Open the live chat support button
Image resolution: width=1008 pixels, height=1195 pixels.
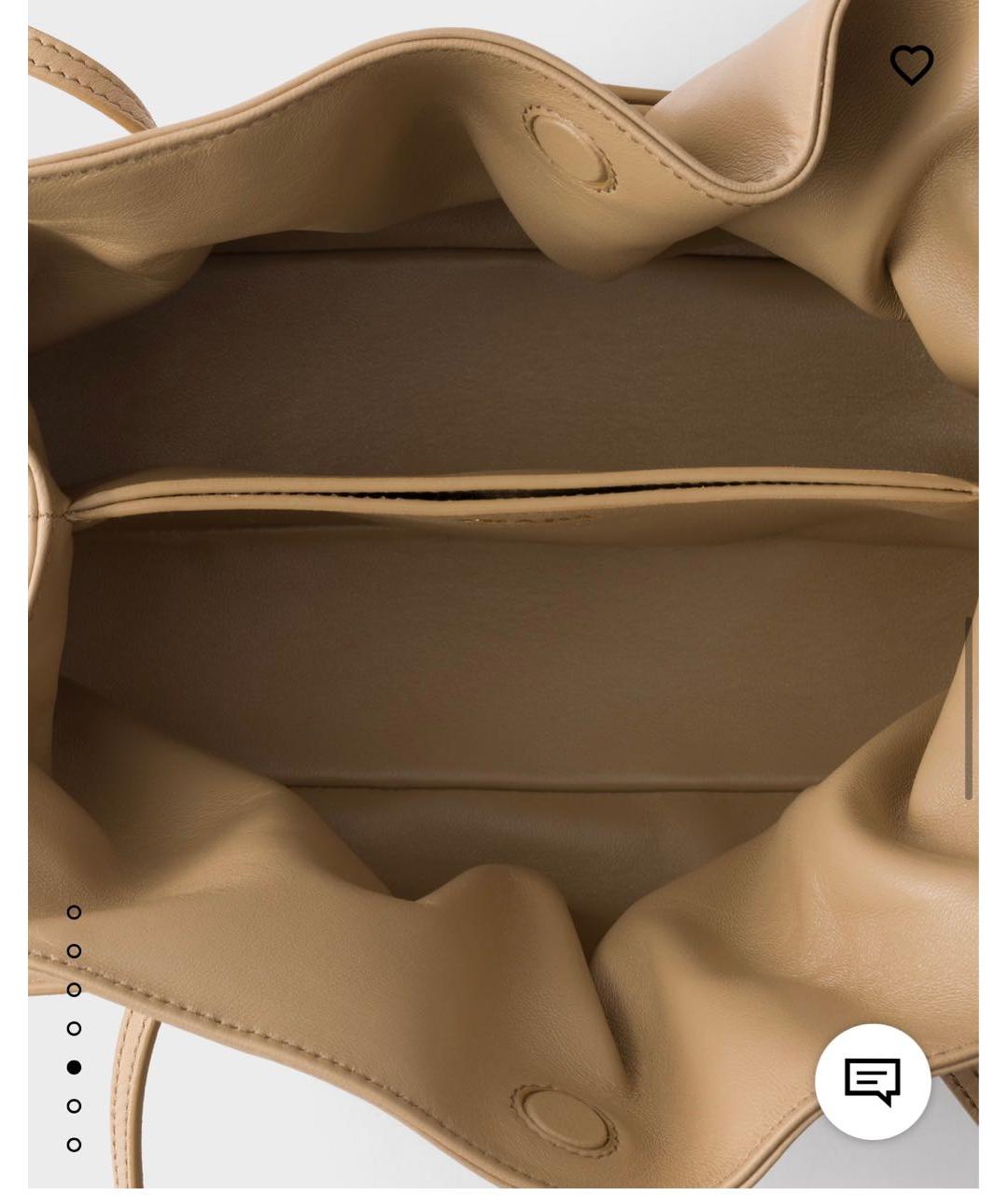(873, 1082)
